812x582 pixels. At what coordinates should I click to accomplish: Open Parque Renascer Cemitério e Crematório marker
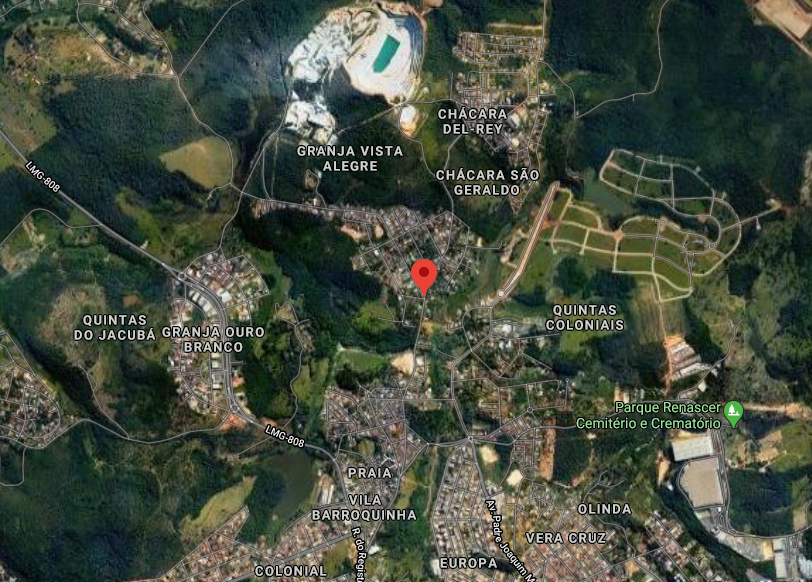[733, 410]
